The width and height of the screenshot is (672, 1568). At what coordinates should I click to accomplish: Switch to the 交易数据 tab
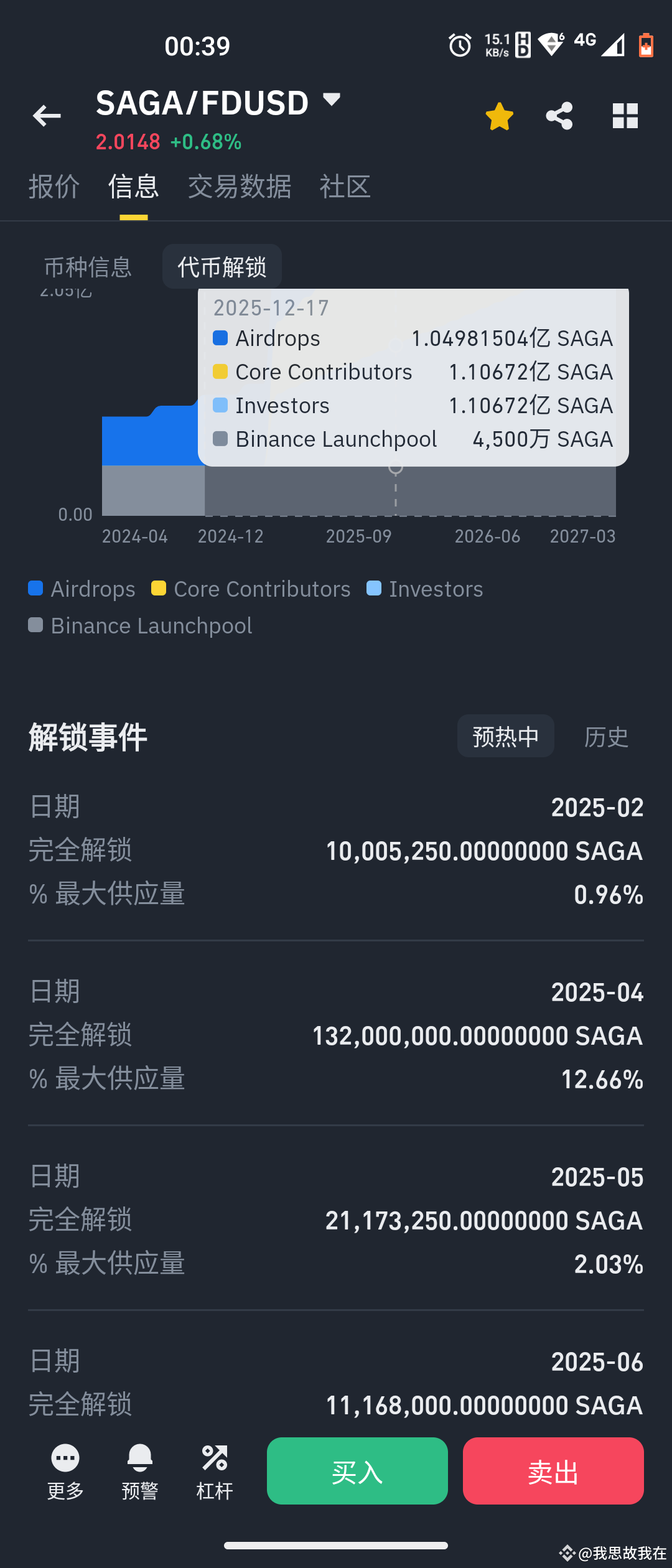click(x=240, y=187)
